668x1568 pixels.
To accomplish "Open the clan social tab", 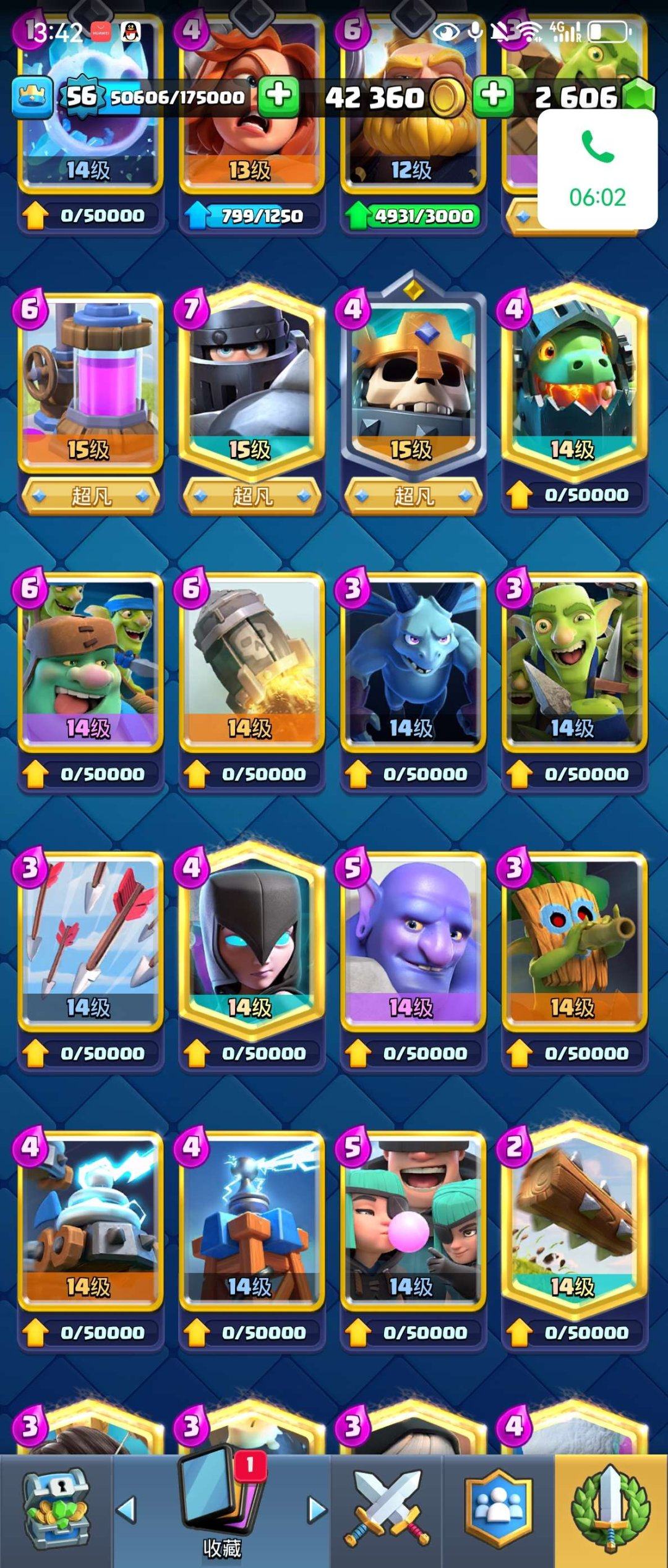I will [x=498, y=1510].
